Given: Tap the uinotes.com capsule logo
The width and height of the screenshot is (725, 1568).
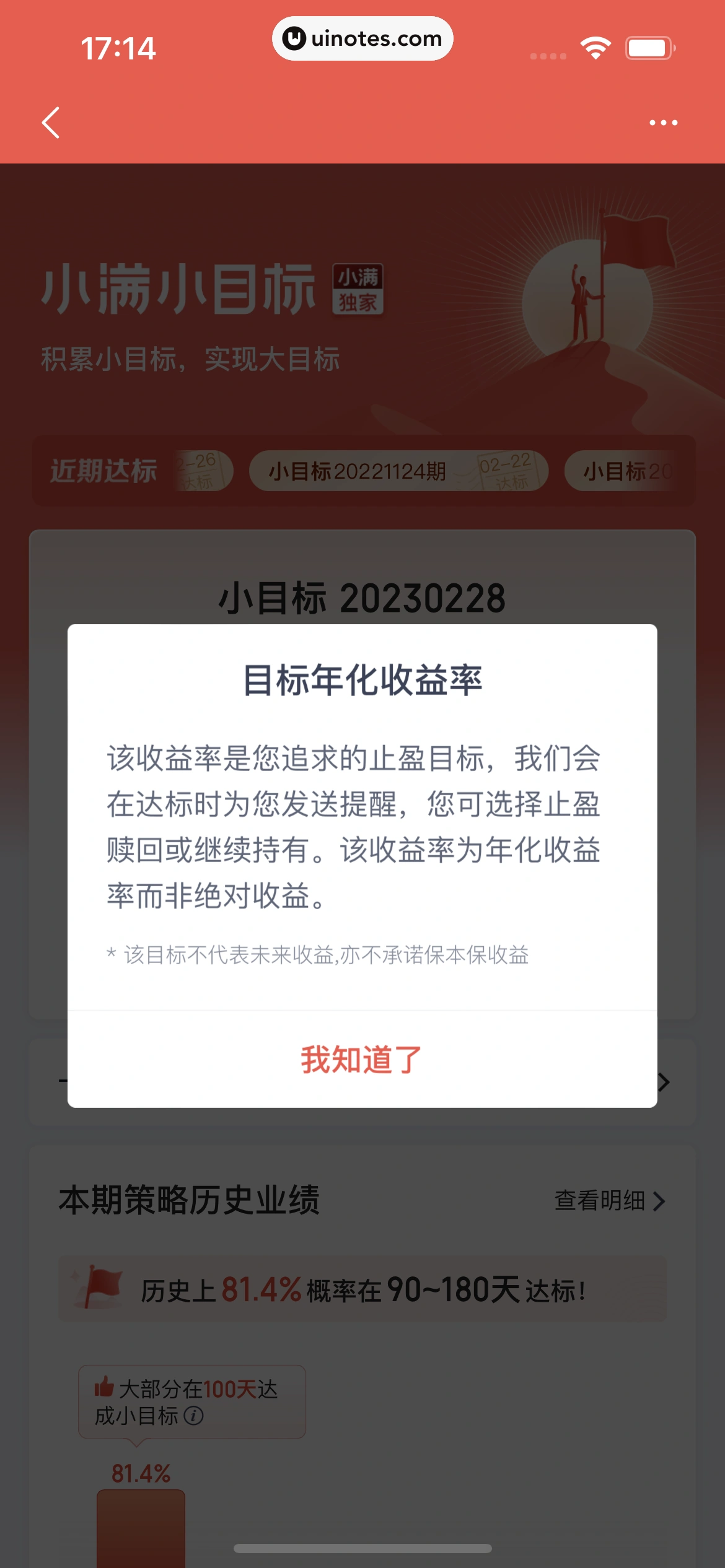Looking at the screenshot, I should [x=362, y=38].
